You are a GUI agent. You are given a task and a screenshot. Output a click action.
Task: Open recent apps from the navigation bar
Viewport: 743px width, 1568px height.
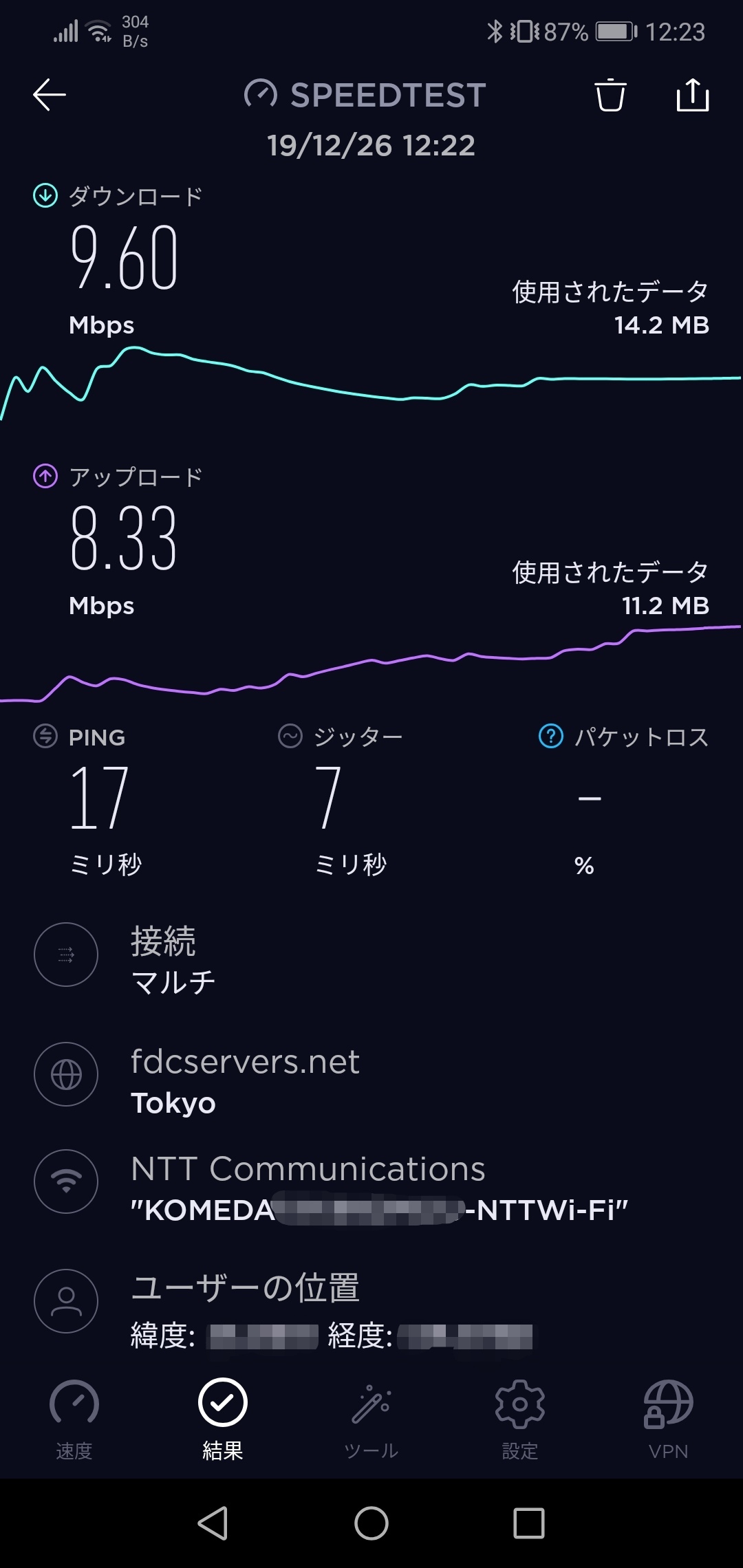point(529,1523)
